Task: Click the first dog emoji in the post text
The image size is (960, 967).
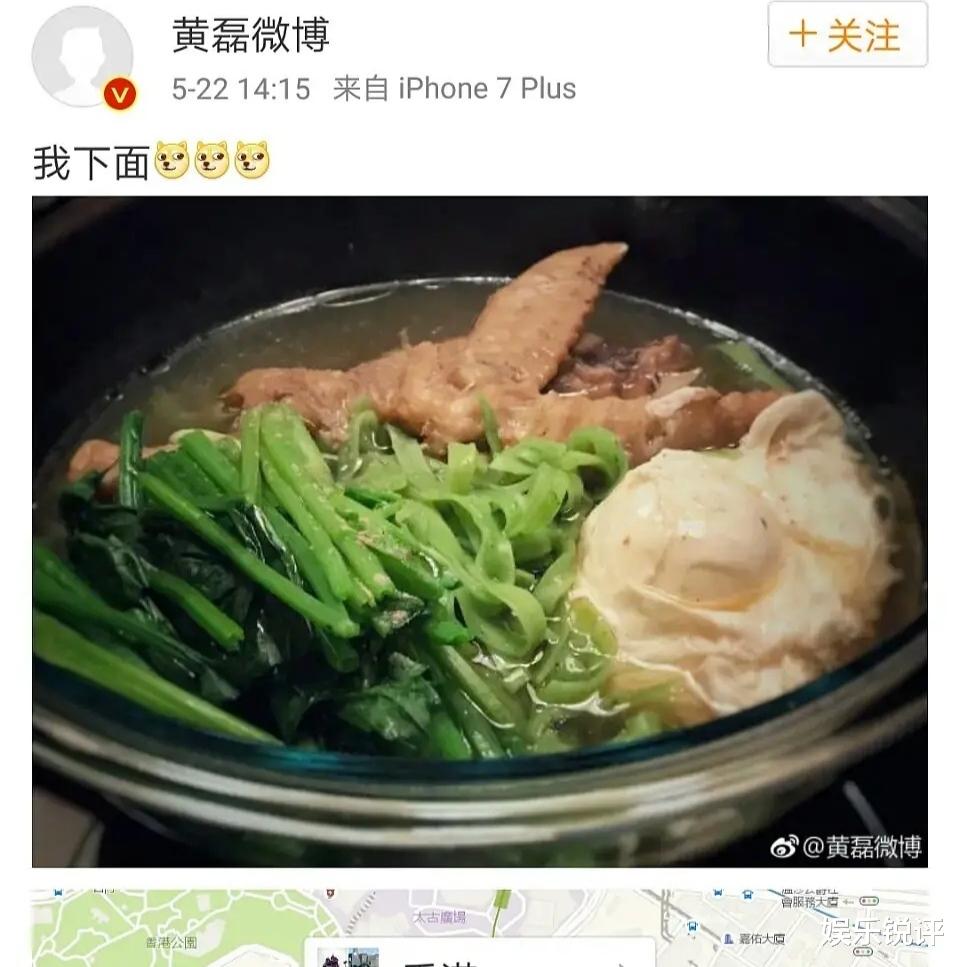Action: (172, 157)
